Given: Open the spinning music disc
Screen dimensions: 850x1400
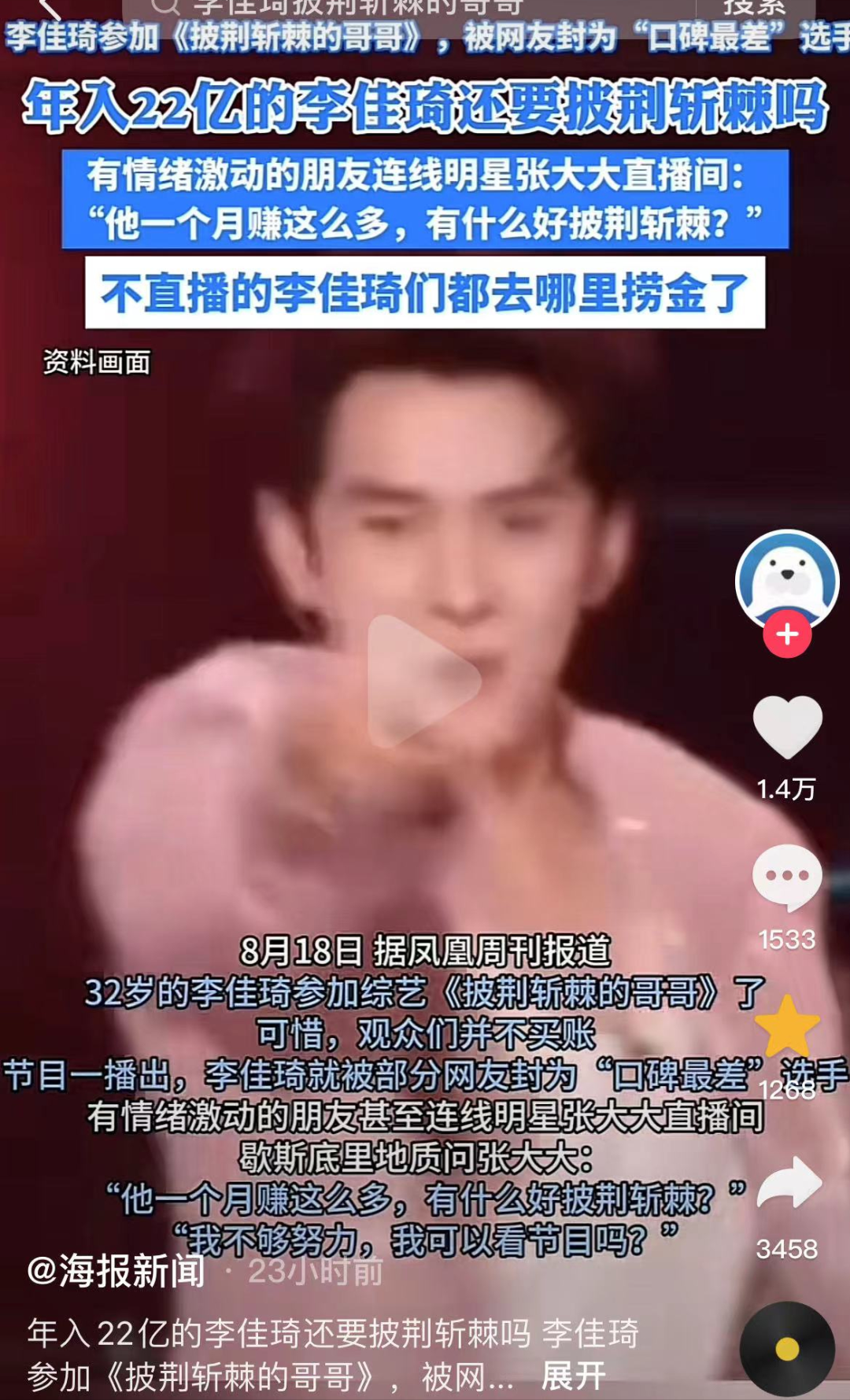Looking at the screenshot, I should (787, 1350).
